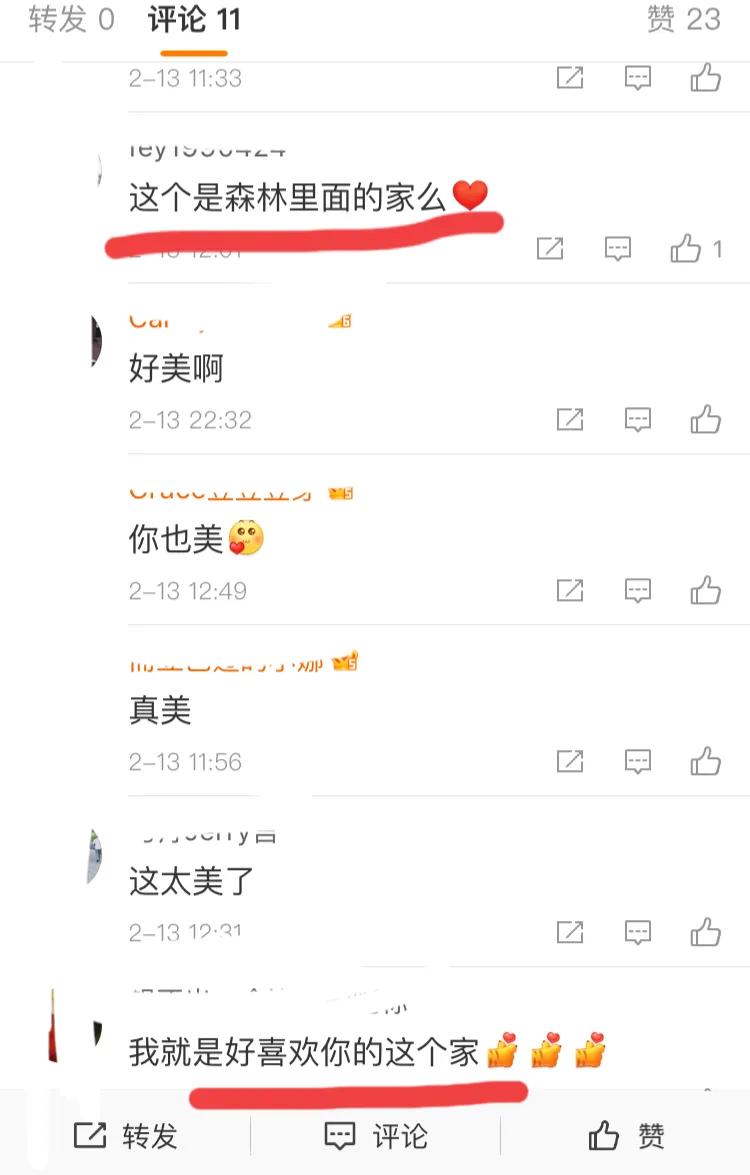This screenshot has height=1175, width=750.
Task: Reply to the comment '好美啊'
Action: 638,419
